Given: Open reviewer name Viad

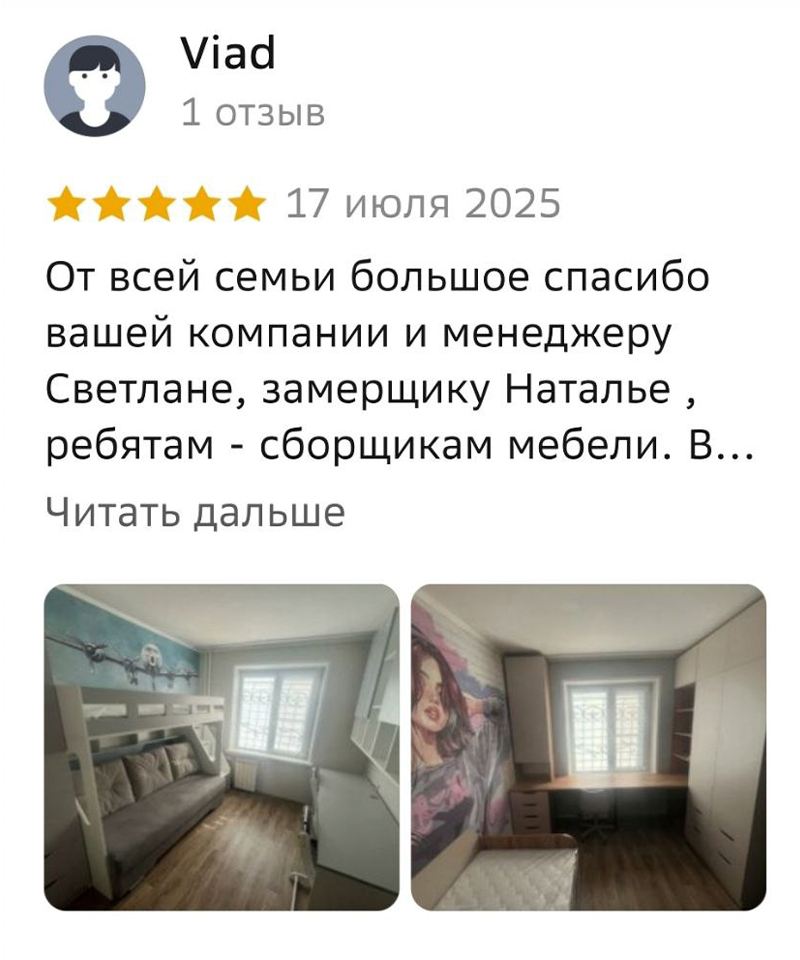Looking at the screenshot, I should tap(228, 54).
